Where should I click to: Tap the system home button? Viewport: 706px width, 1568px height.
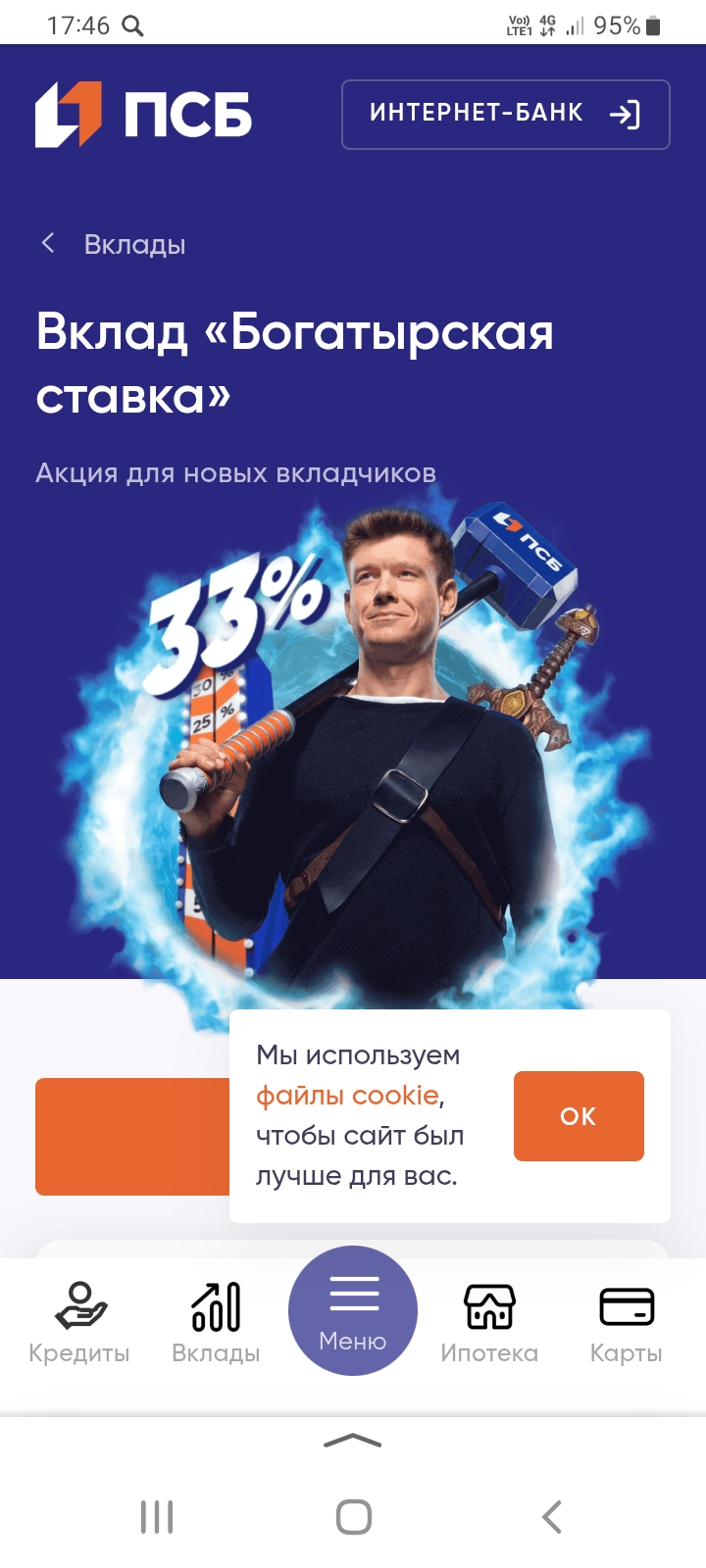click(x=353, y=1517)
